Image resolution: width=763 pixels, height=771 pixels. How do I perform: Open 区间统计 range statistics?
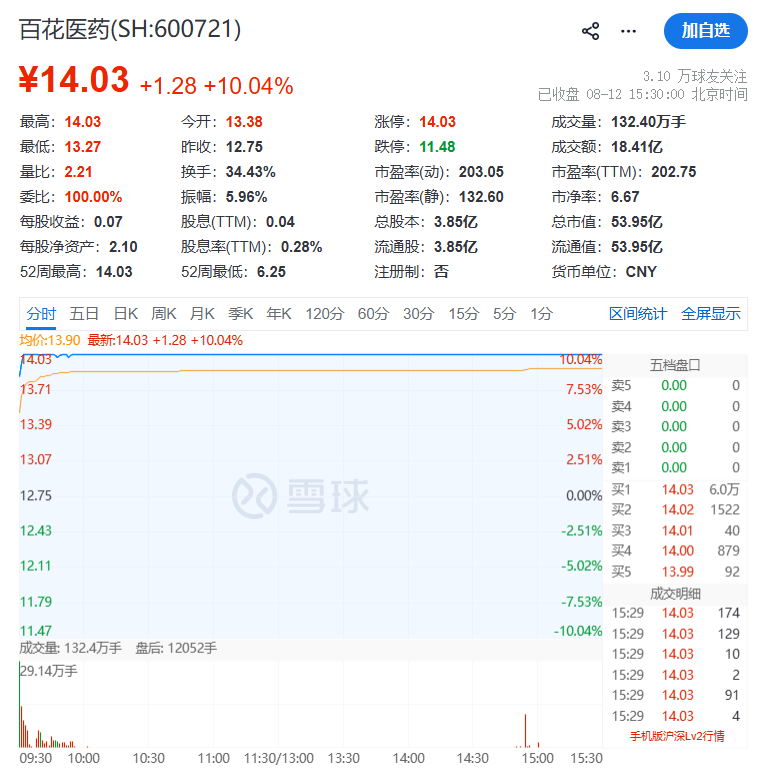tap(638, 314)
